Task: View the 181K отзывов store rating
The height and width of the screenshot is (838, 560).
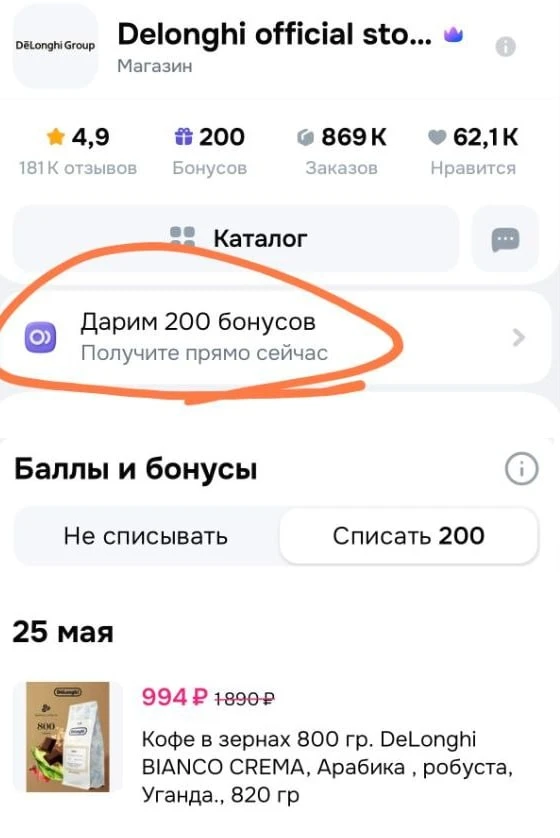Action: pos(78,152)
